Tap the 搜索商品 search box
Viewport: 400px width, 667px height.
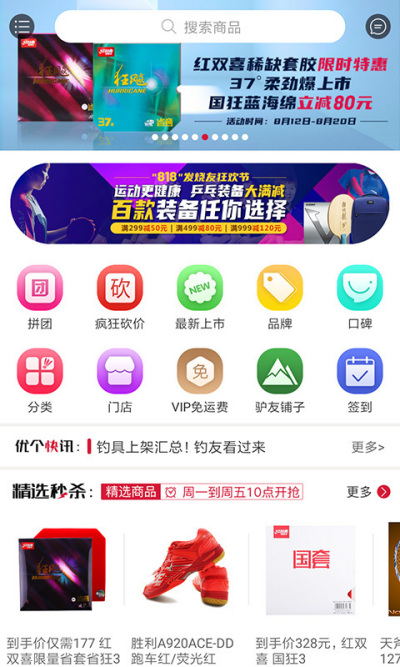point(200,27)
